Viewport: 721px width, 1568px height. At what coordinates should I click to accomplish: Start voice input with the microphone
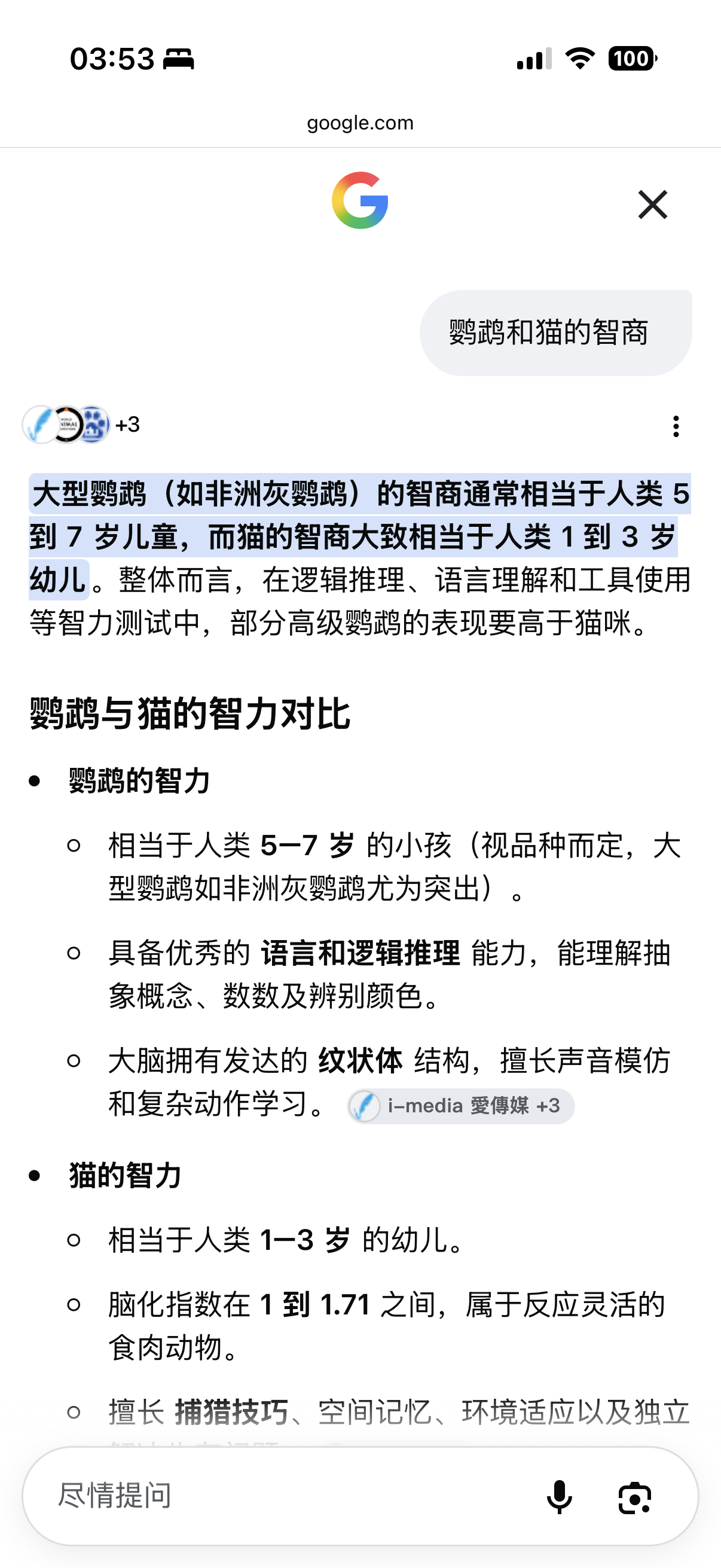click(x=559, y=1496)
